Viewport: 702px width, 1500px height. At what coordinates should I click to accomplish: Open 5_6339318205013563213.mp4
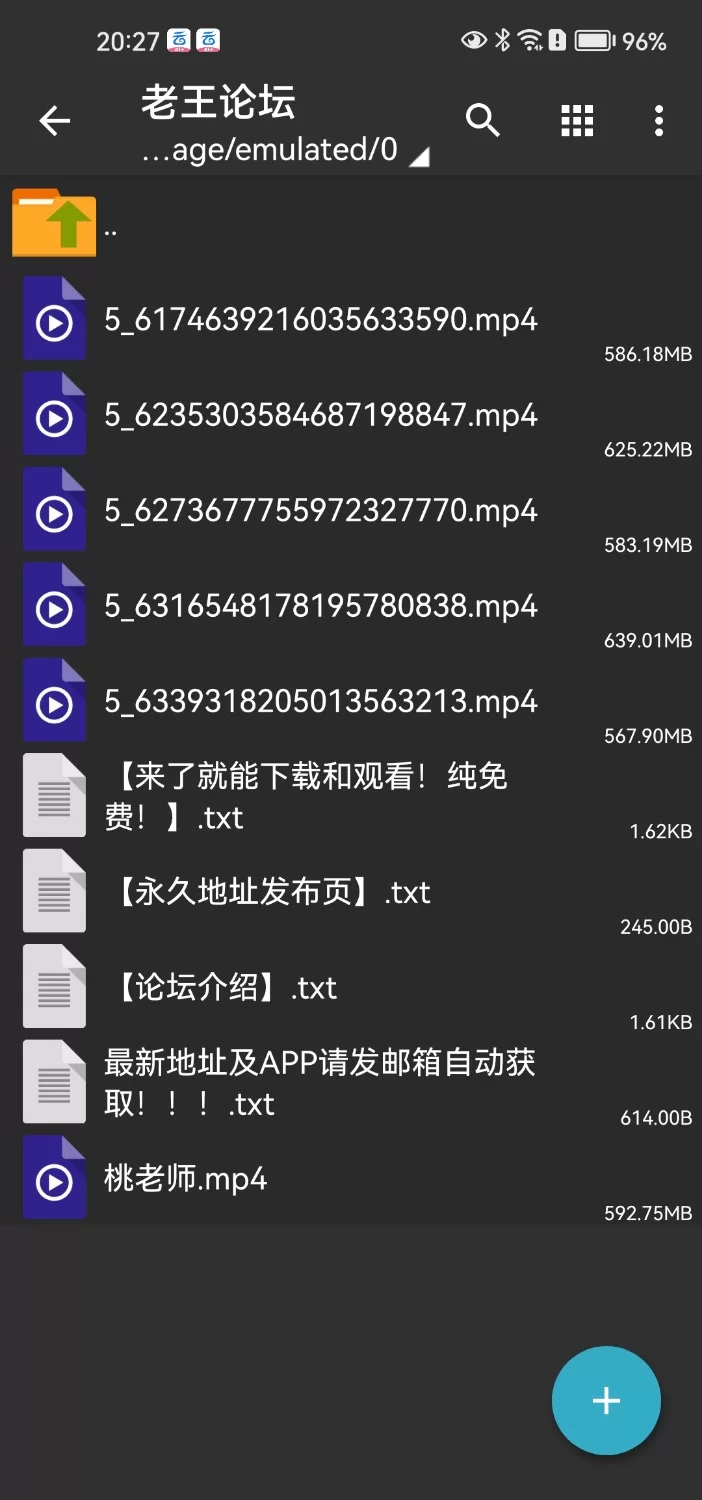coord(320,701)
